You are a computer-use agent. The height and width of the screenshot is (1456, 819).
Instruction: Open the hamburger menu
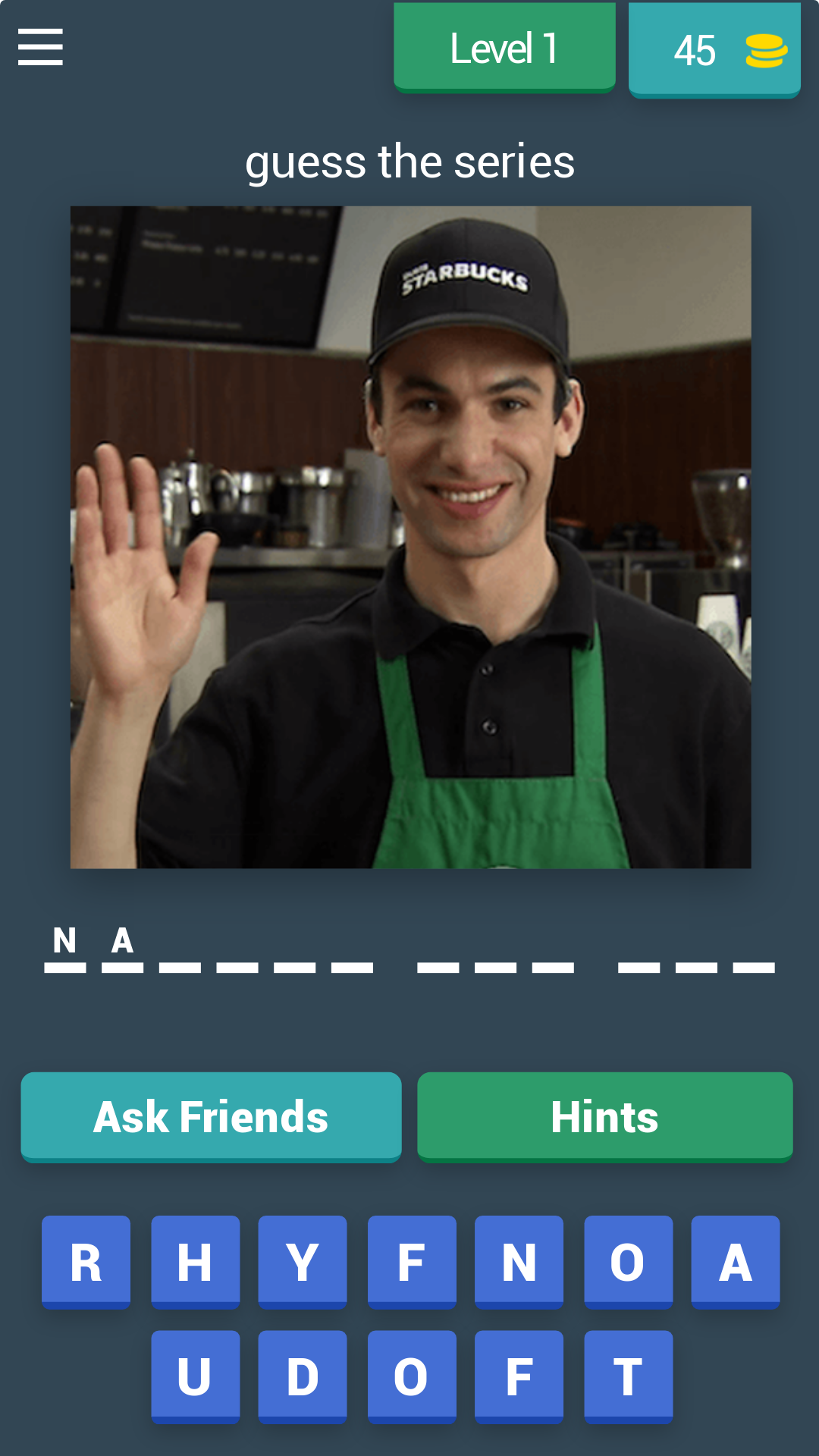click(40, 47)
